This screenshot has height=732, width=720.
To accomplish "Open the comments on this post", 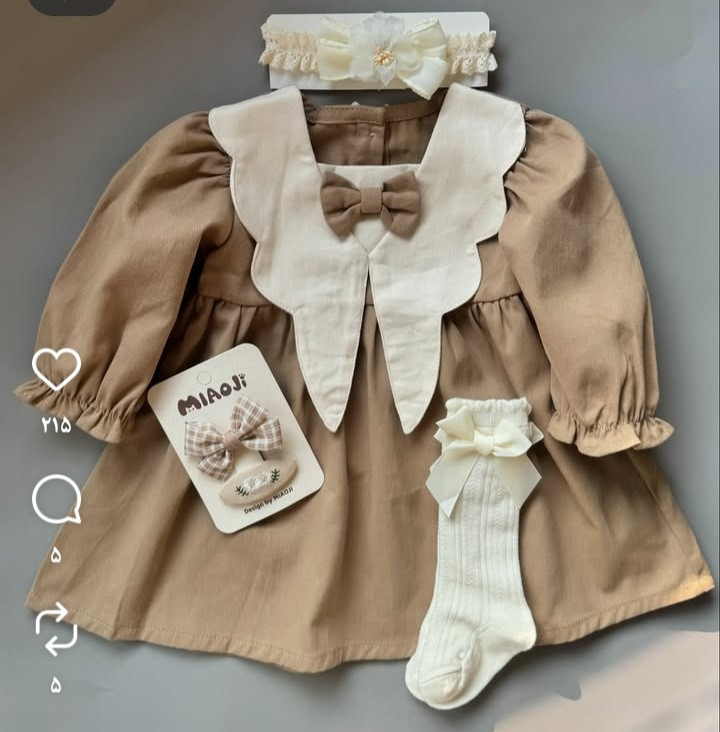I will pos(56,499).
